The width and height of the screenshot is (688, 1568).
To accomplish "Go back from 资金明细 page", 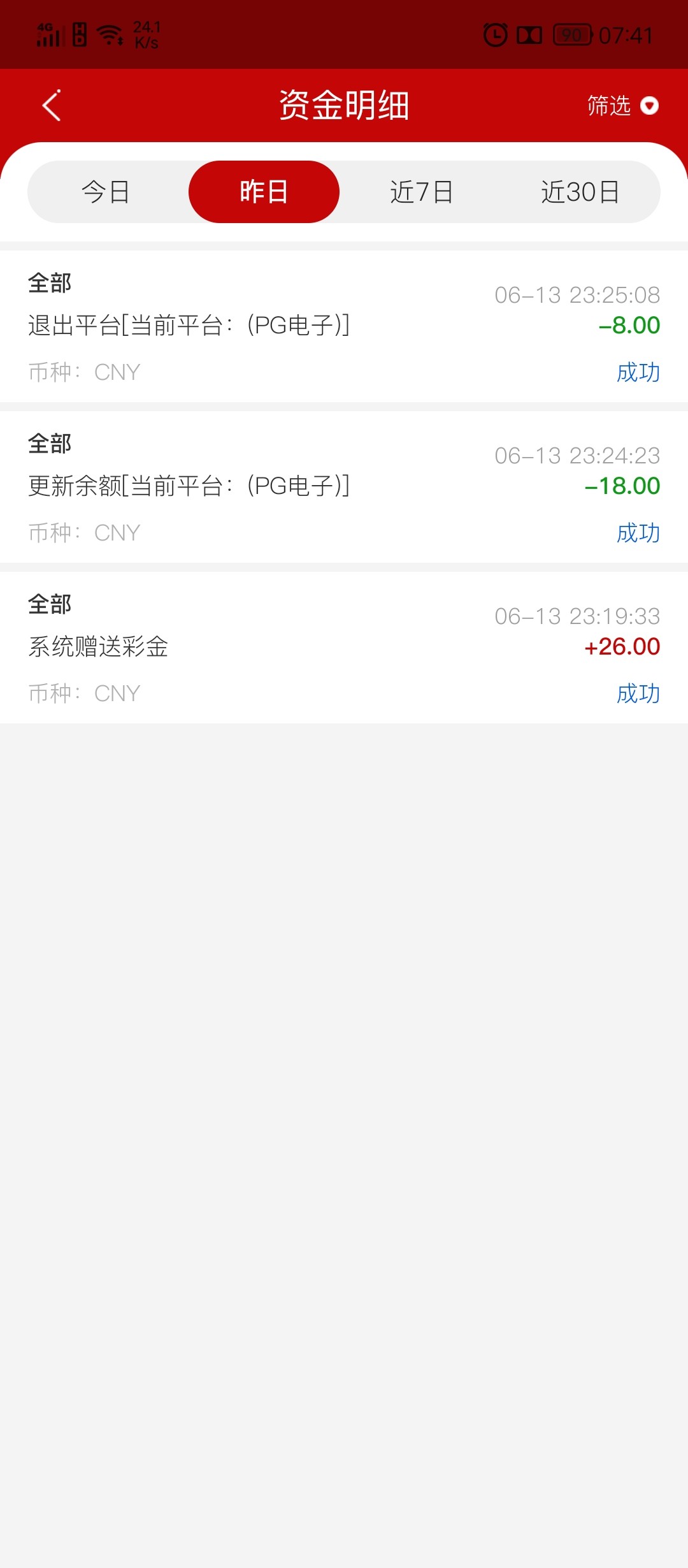I will click(52, 105).
